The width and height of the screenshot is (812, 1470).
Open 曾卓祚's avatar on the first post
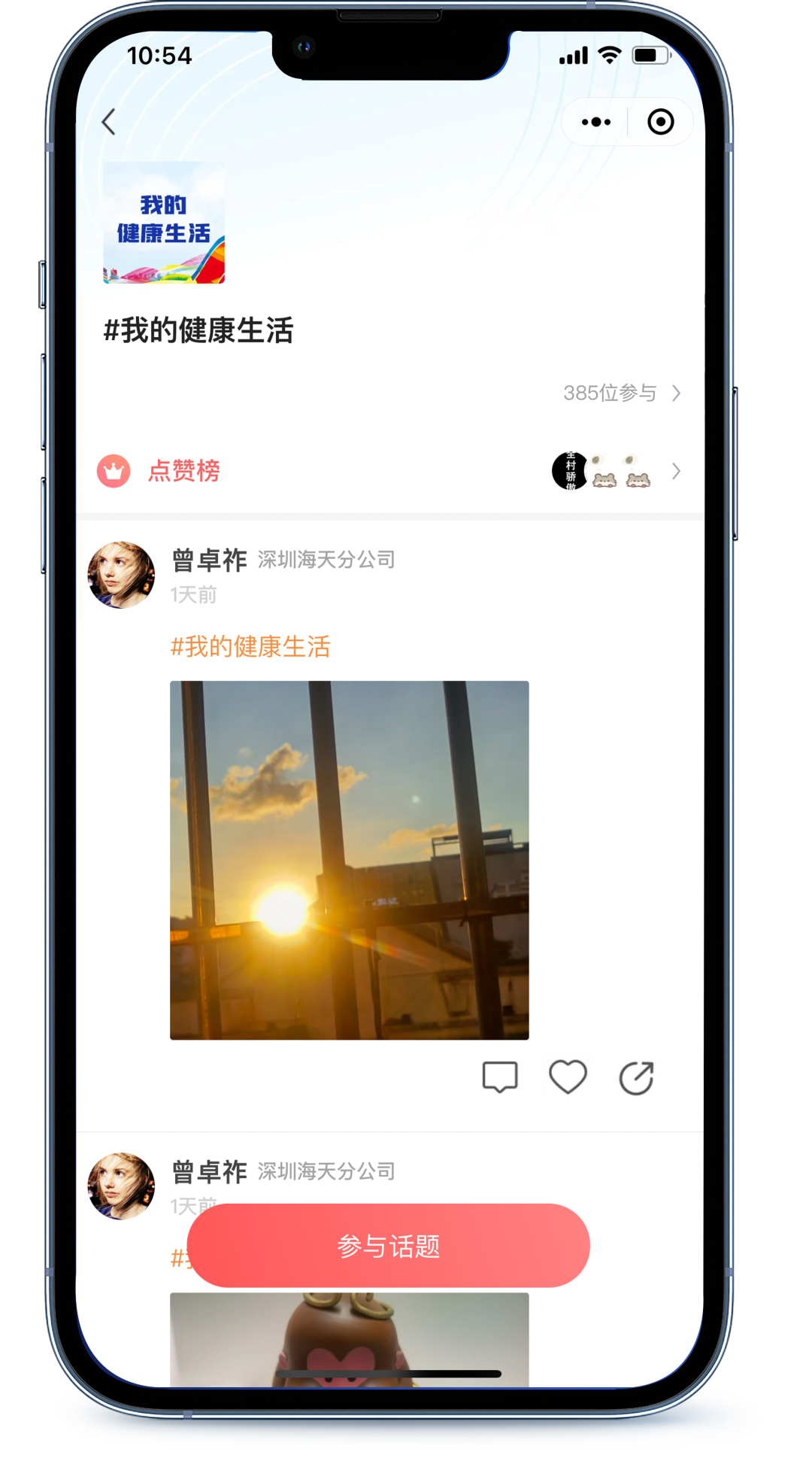[x=121, y=575]
